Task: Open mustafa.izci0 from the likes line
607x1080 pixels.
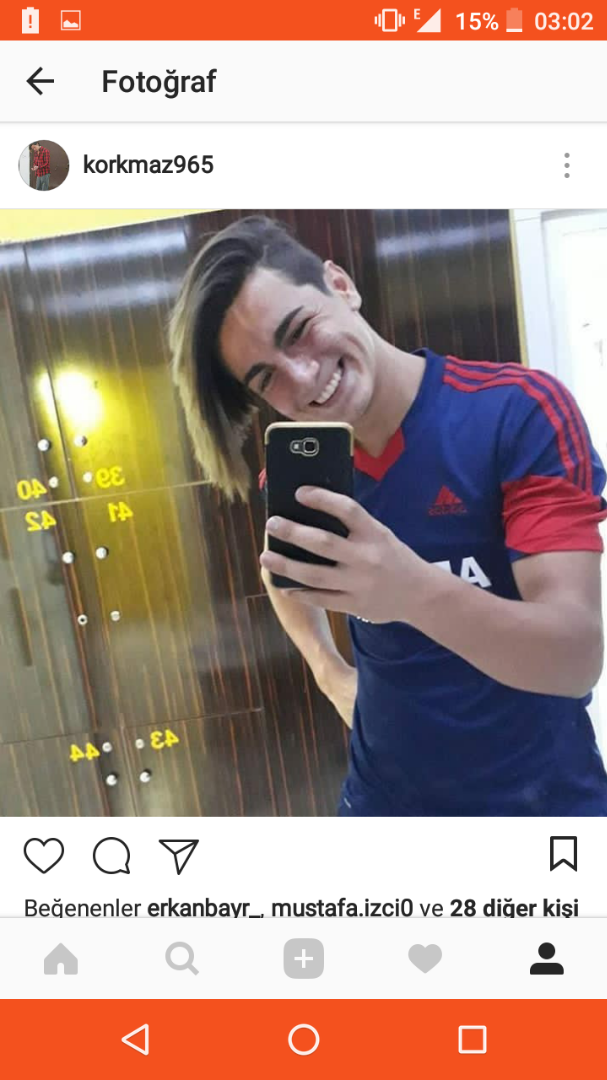Action: click(342, 907)
